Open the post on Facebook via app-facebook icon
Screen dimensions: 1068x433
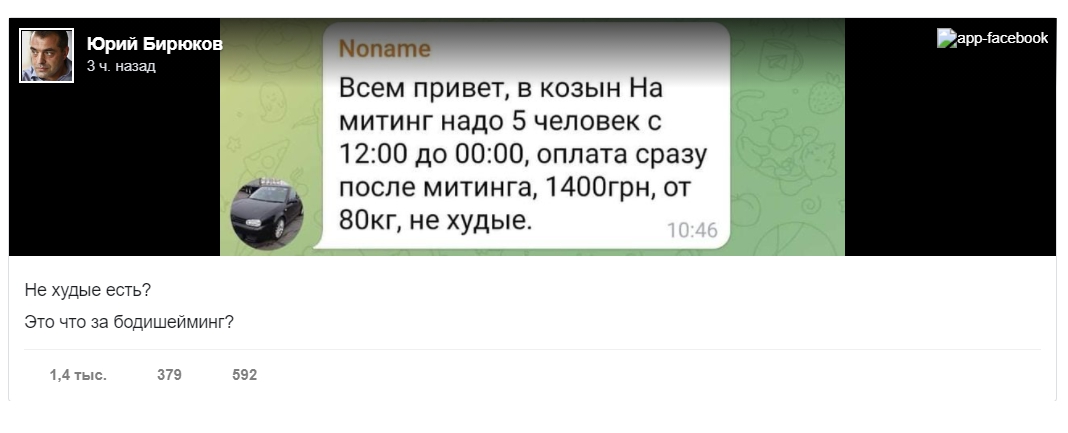(x=992, y=39)
